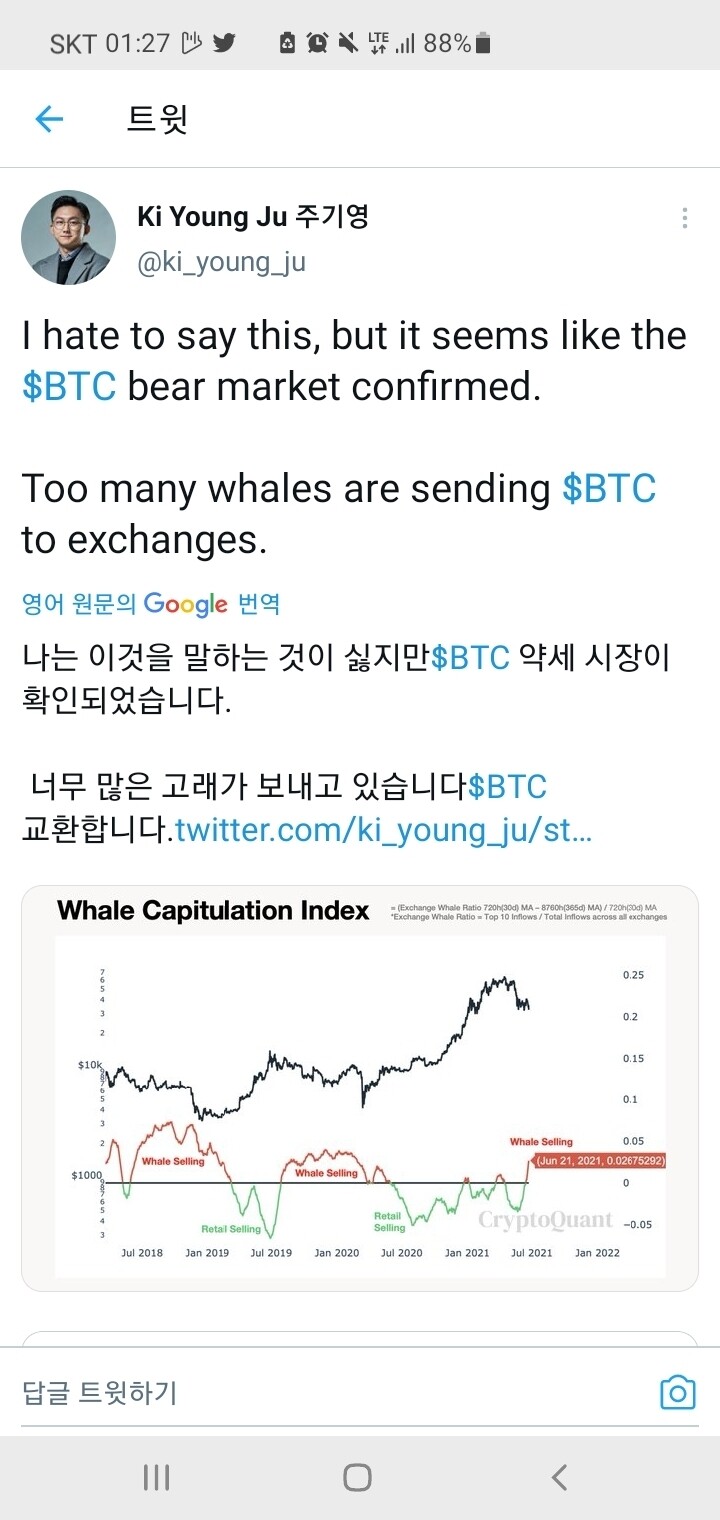720x1520 pixels.
Task: Open the camera from the reply bar
Action: (x=678, y=1391)
